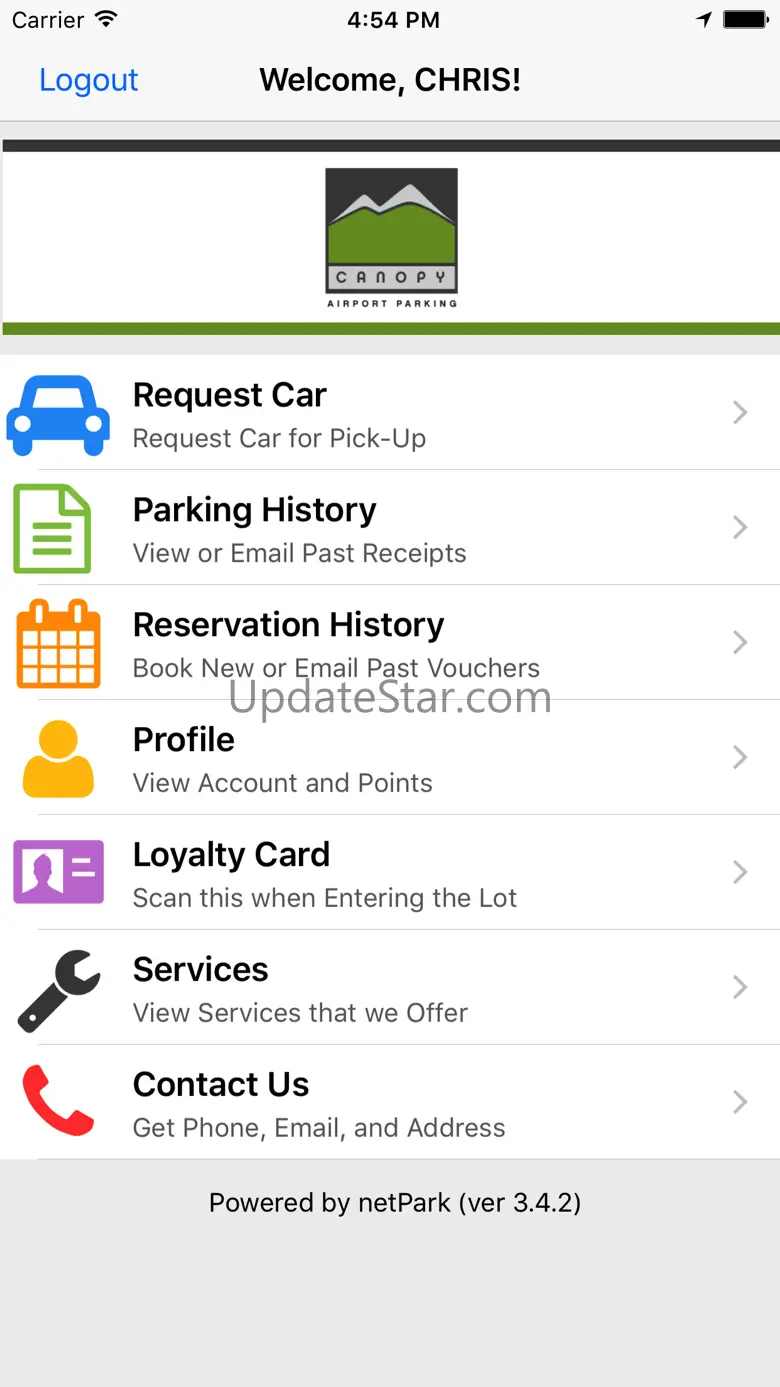This screenshot has width=780, height=1387.
Task: Browse the Services offered
Action: 390,988
